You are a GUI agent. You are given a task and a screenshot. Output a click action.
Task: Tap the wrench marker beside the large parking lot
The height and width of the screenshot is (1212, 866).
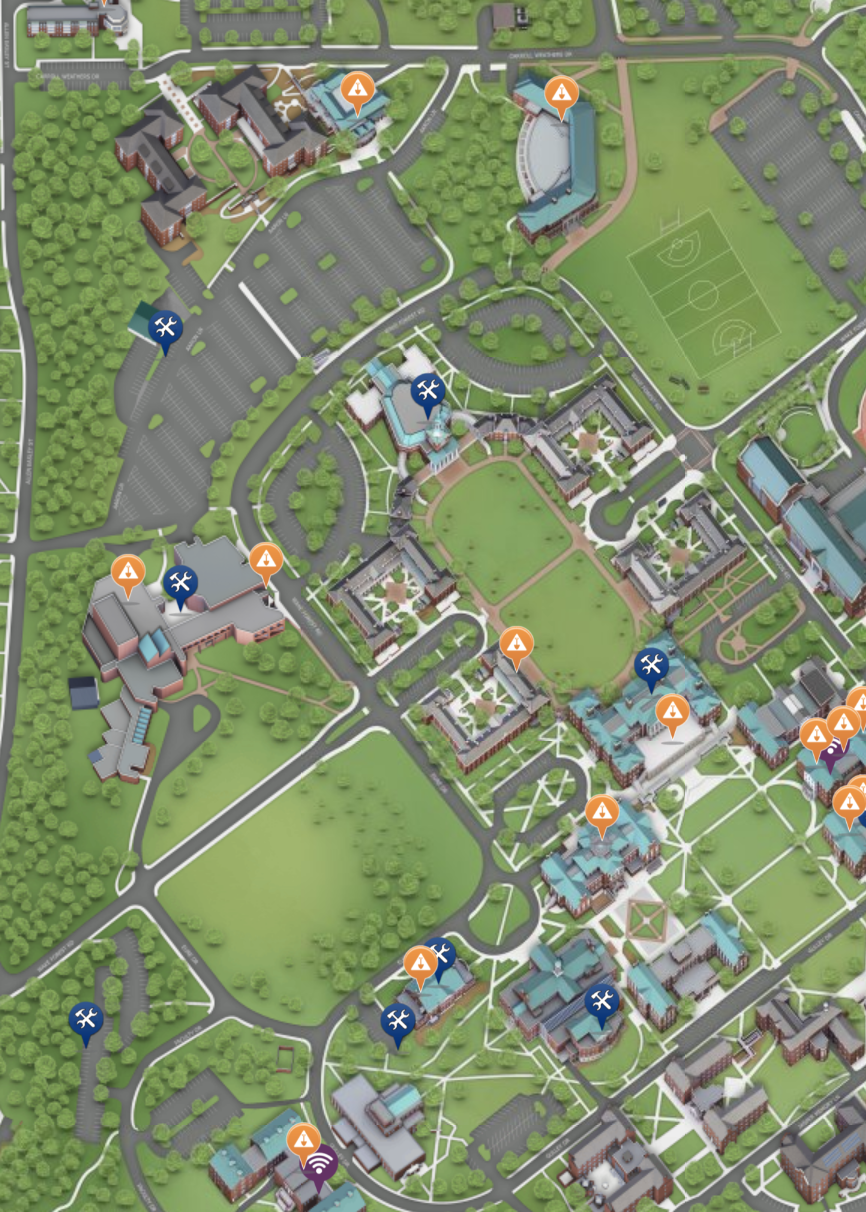[166, 327]
